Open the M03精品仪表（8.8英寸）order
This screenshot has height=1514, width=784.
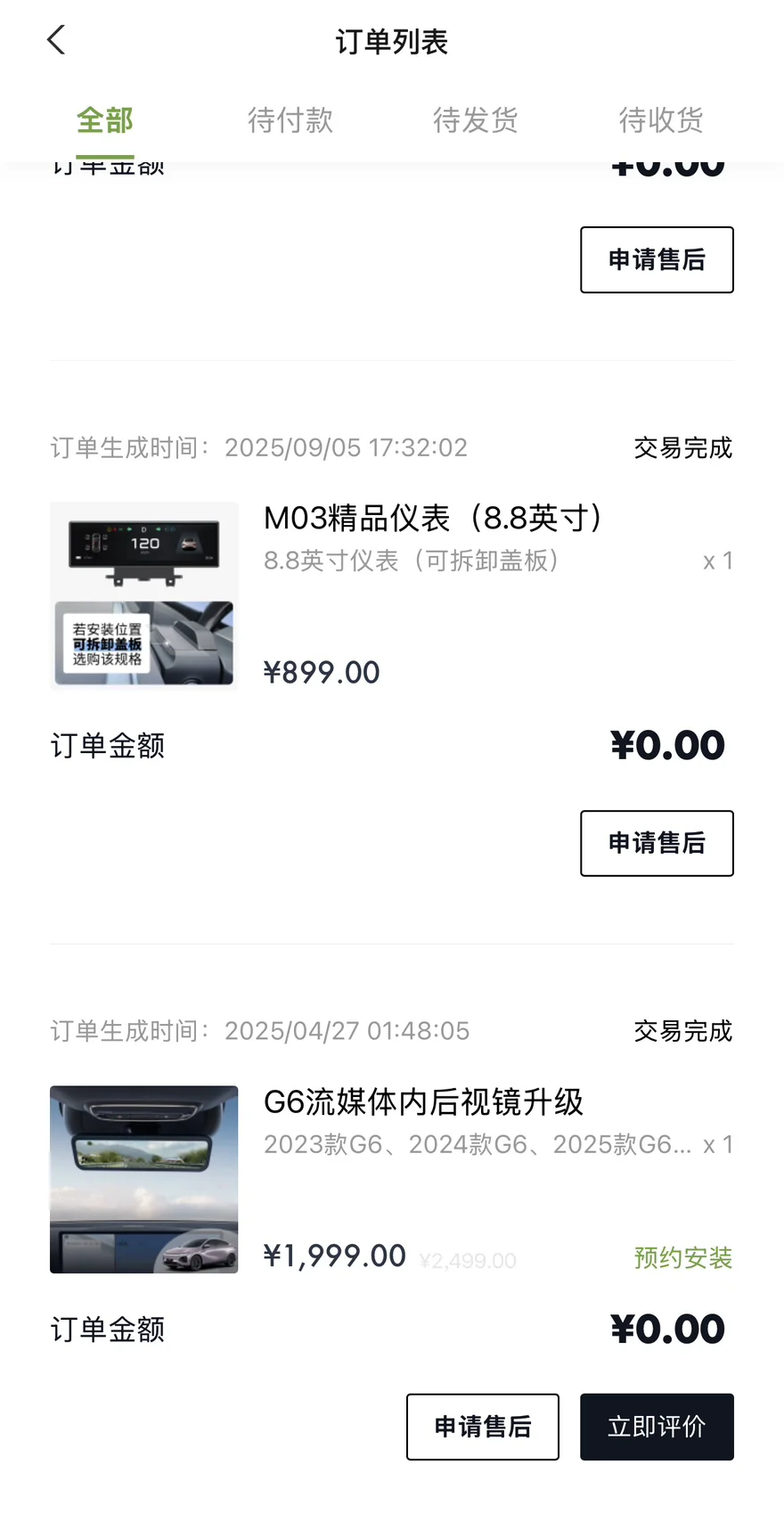point(433,519)
